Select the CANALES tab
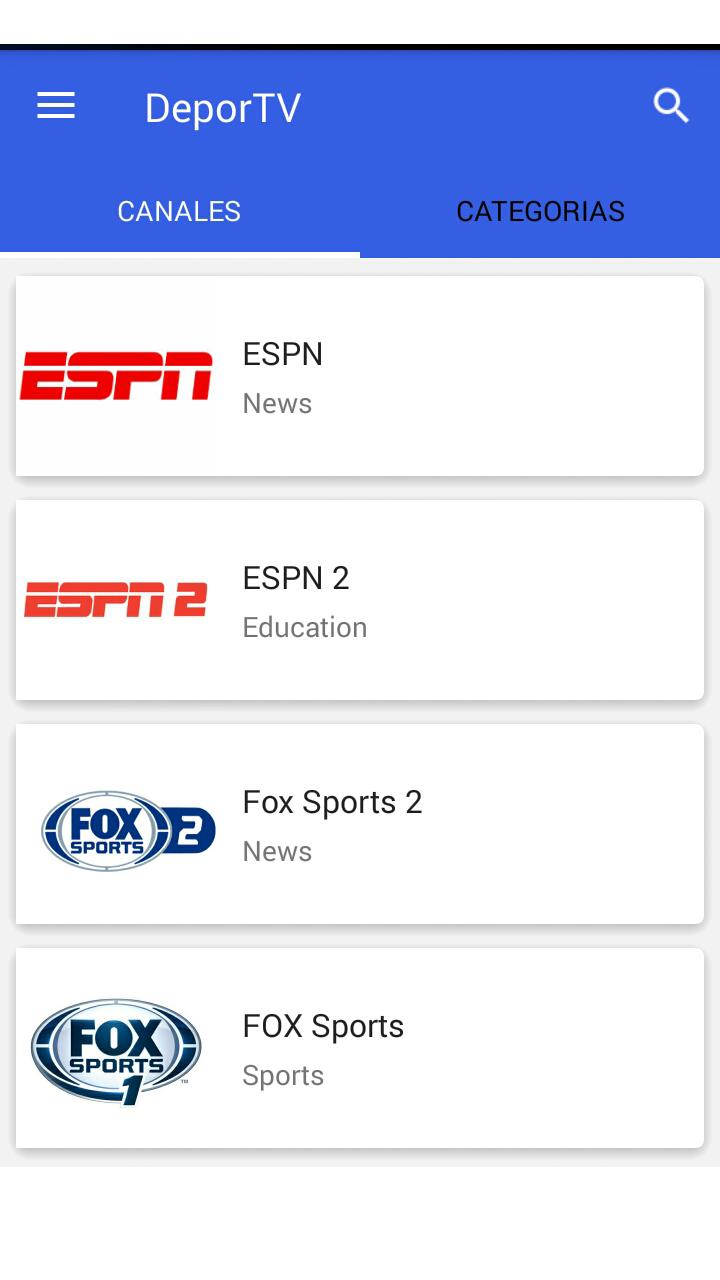The height and width of the screenshot is (1280, 720). point(179,211)
